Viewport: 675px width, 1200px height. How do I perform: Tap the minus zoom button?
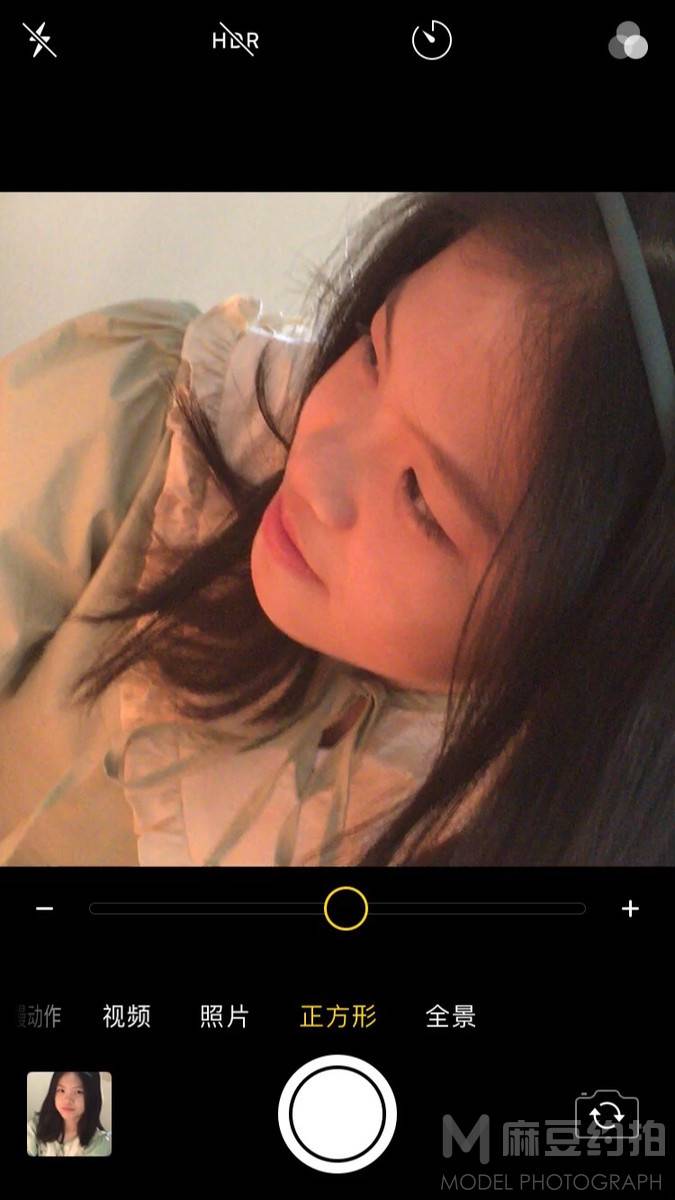[x=44, y=909]
